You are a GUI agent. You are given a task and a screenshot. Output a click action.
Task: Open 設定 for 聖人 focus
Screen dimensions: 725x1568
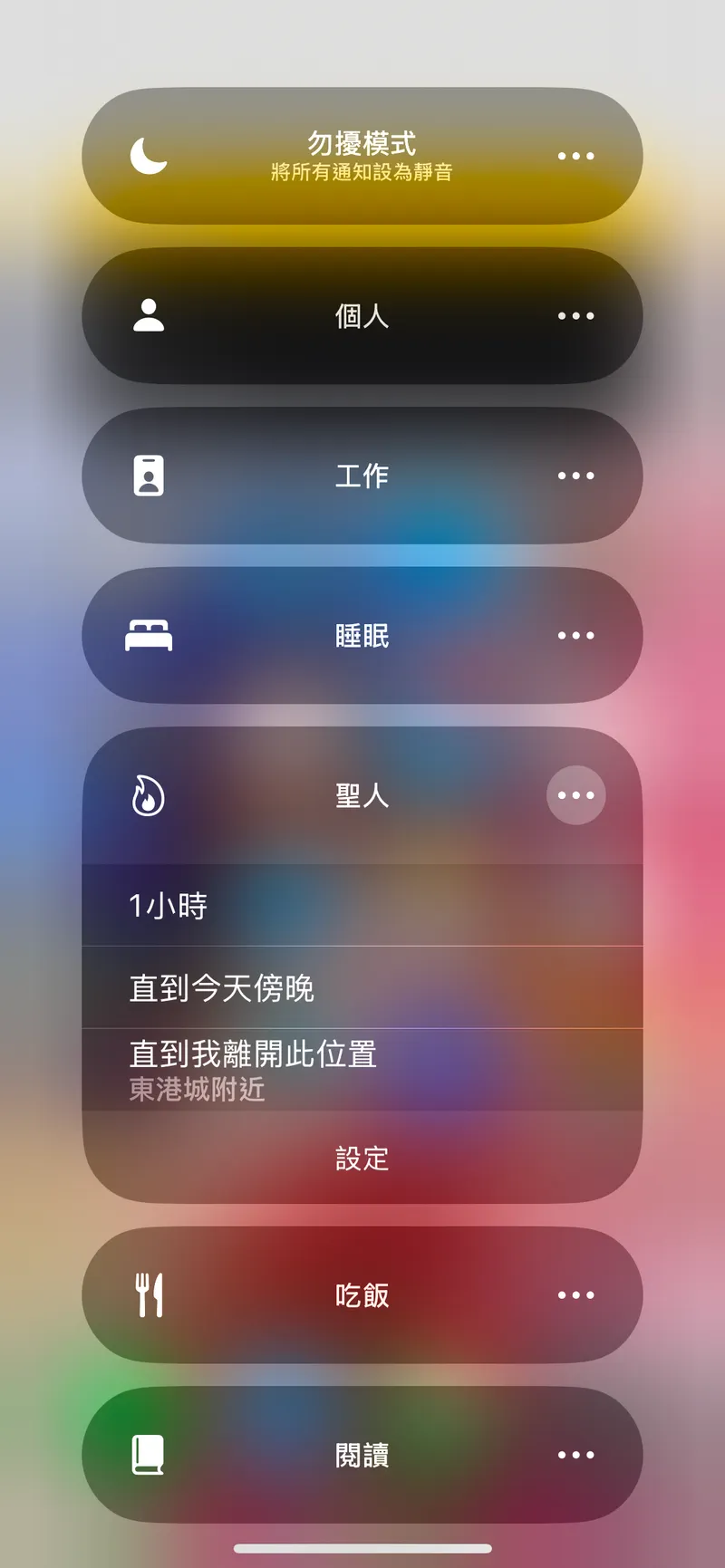pos(361,1158)
